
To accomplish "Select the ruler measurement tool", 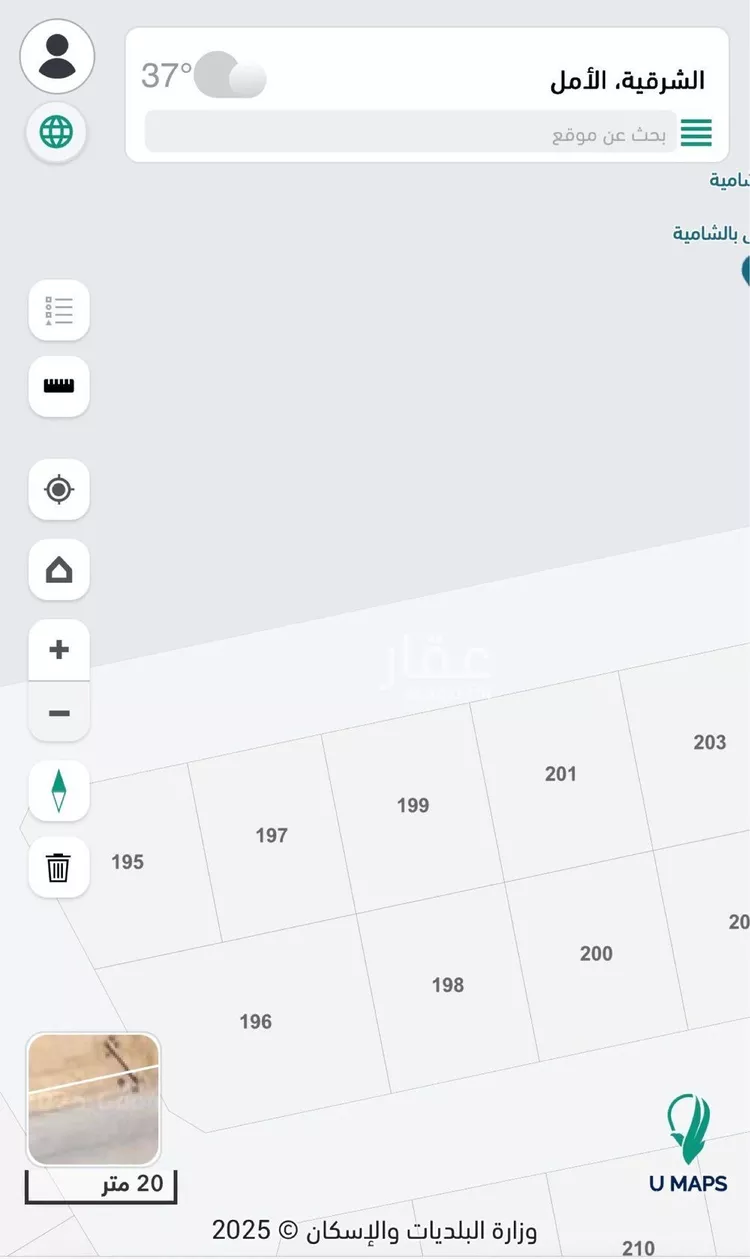I will tap(59, 386).
